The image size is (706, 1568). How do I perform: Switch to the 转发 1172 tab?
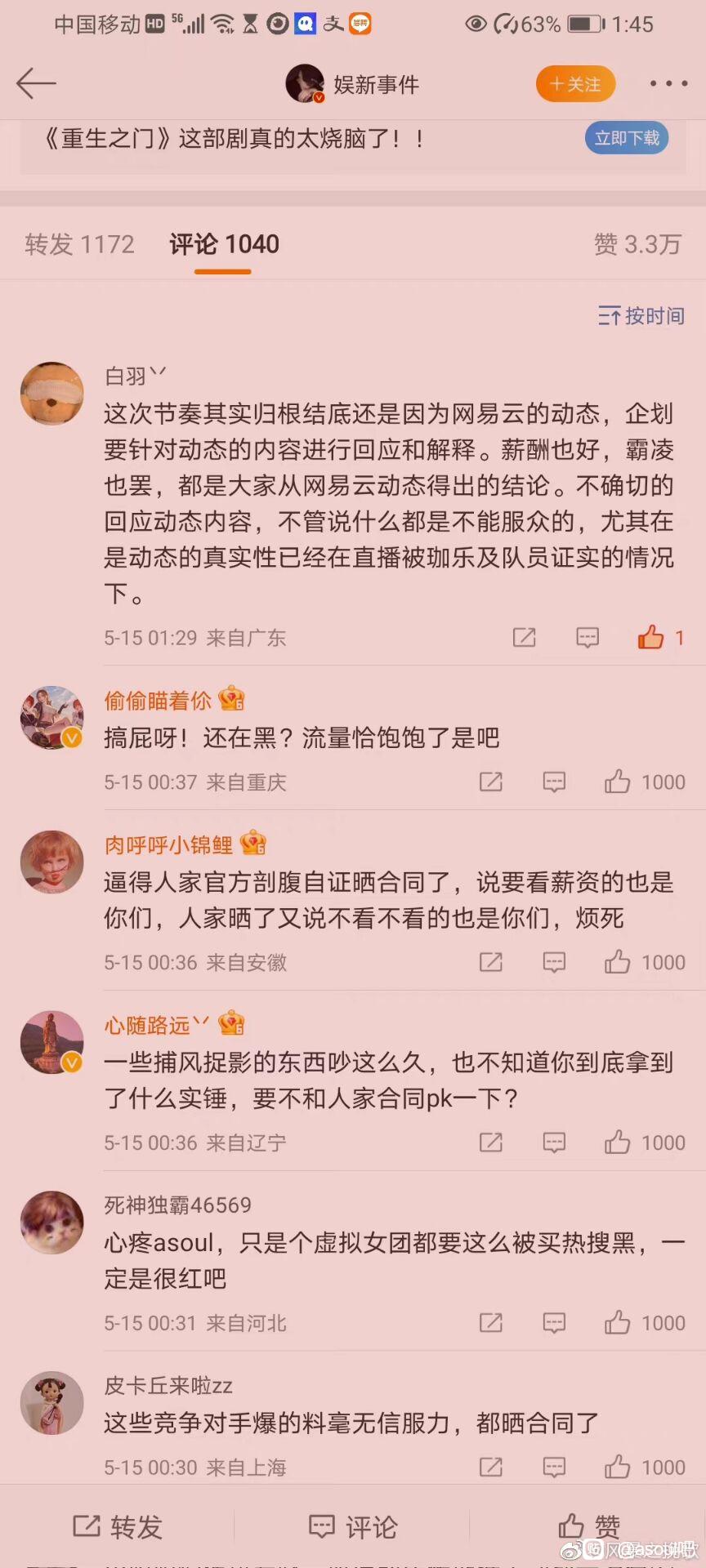pyautogui.click(x=79, y=243)
